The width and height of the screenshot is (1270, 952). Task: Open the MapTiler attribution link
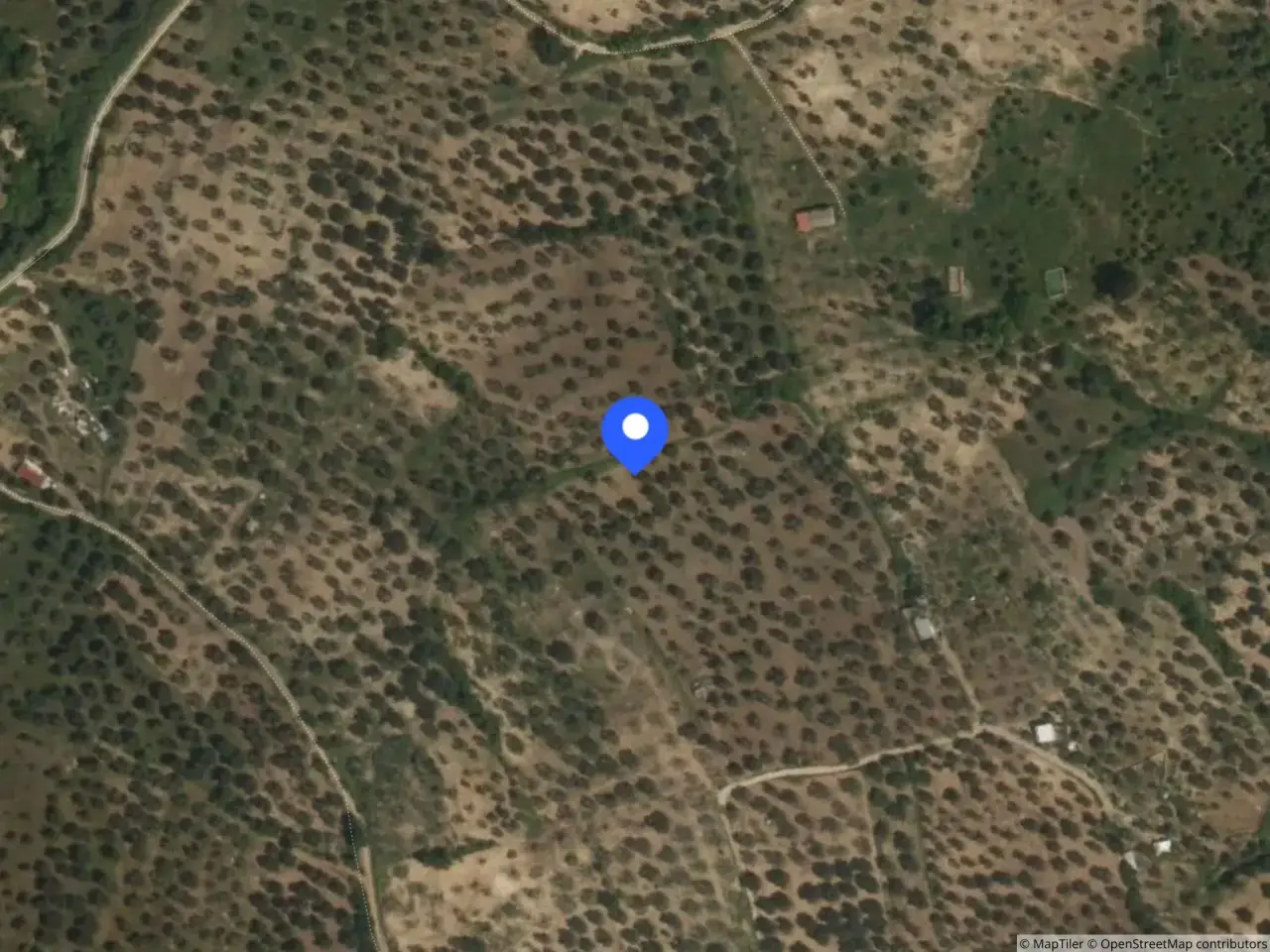1052,943
